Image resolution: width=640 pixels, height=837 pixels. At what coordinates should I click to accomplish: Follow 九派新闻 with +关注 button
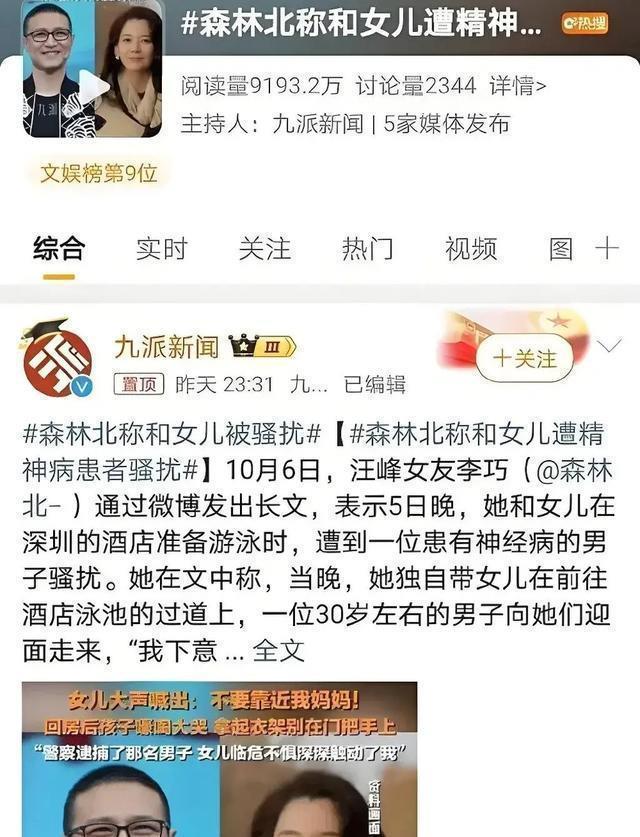click(x=525, y=358)
